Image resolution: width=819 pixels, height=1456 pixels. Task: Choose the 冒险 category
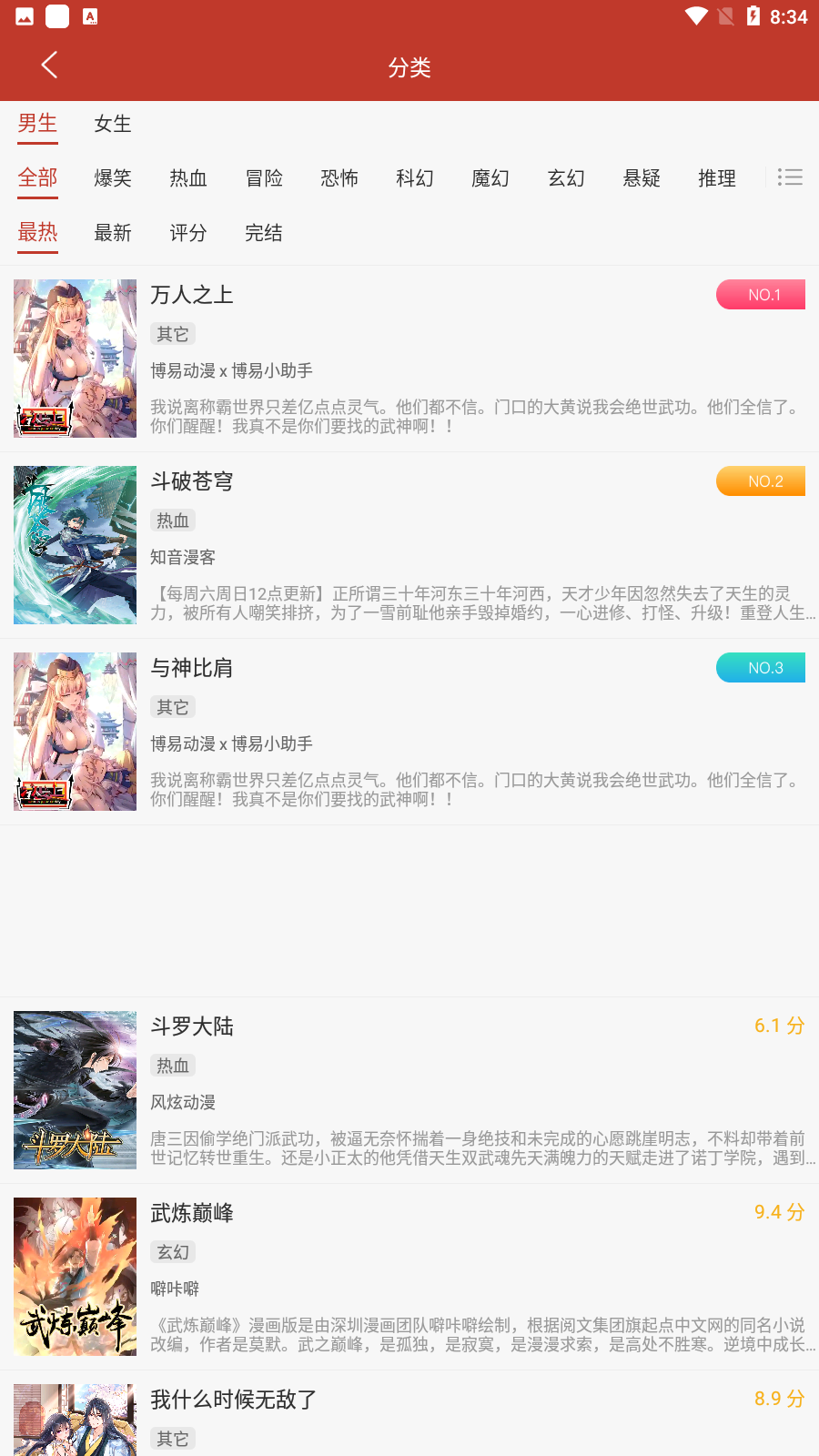tap(264, 178)
